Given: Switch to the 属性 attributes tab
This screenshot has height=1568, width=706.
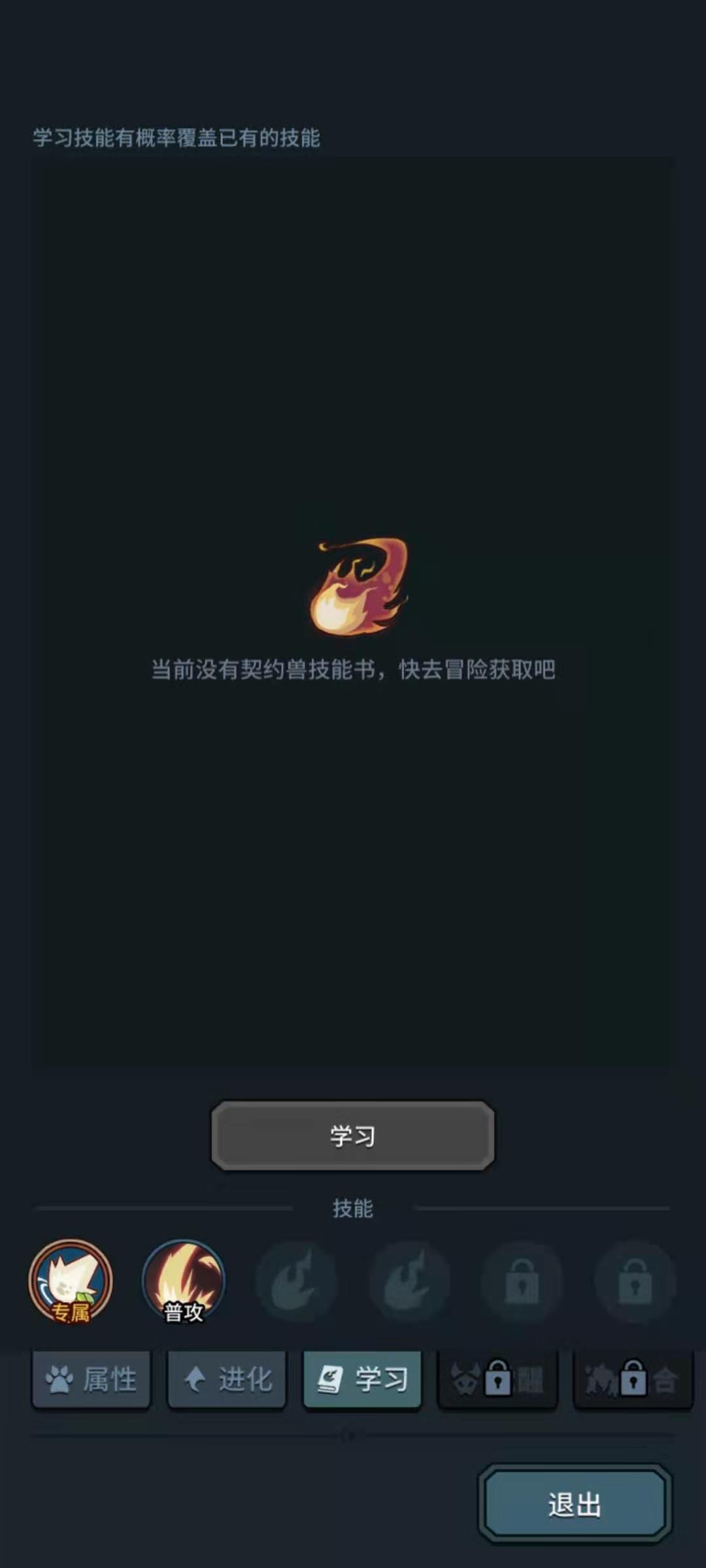Looking at the screenshot, I should click(x=92, y=1379).
